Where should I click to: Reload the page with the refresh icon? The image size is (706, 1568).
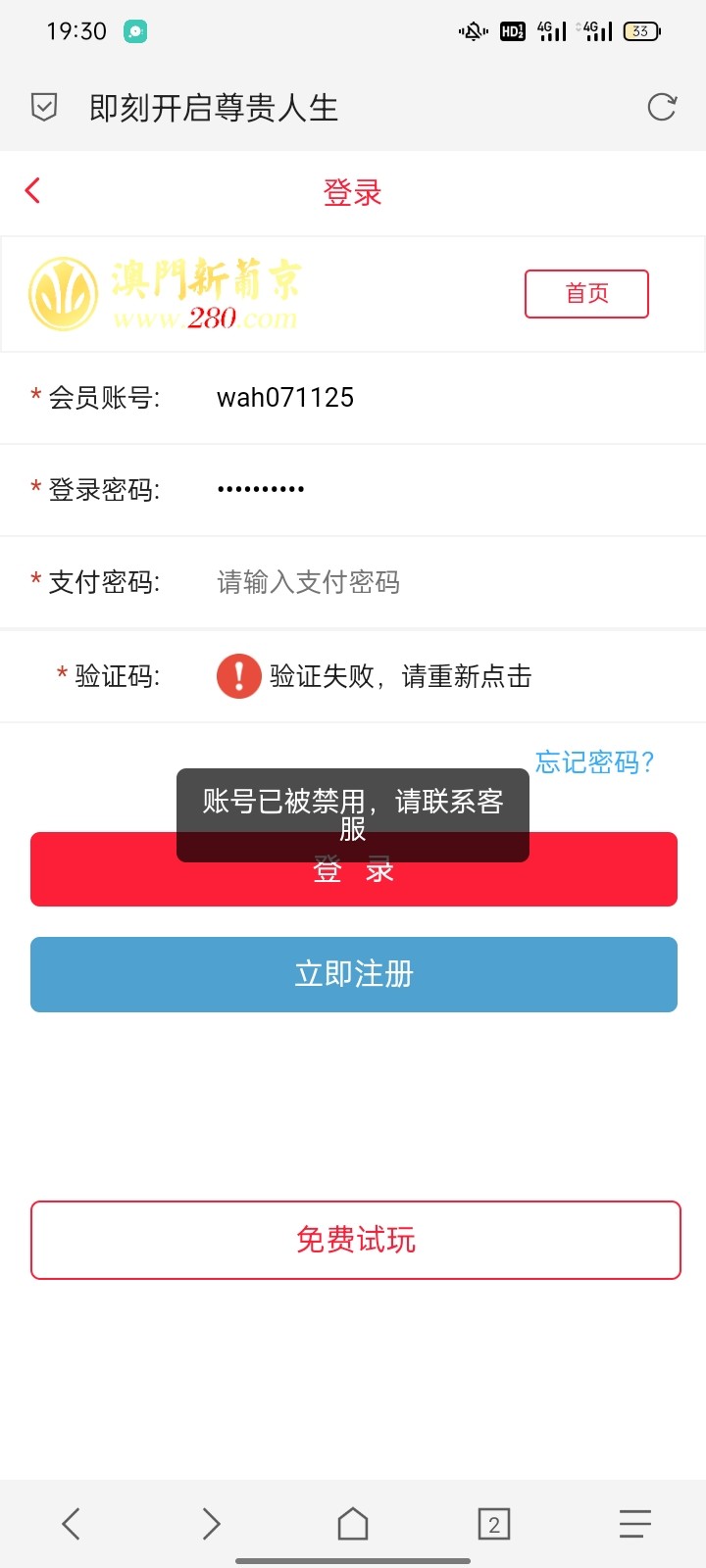[x=662, y=107]
